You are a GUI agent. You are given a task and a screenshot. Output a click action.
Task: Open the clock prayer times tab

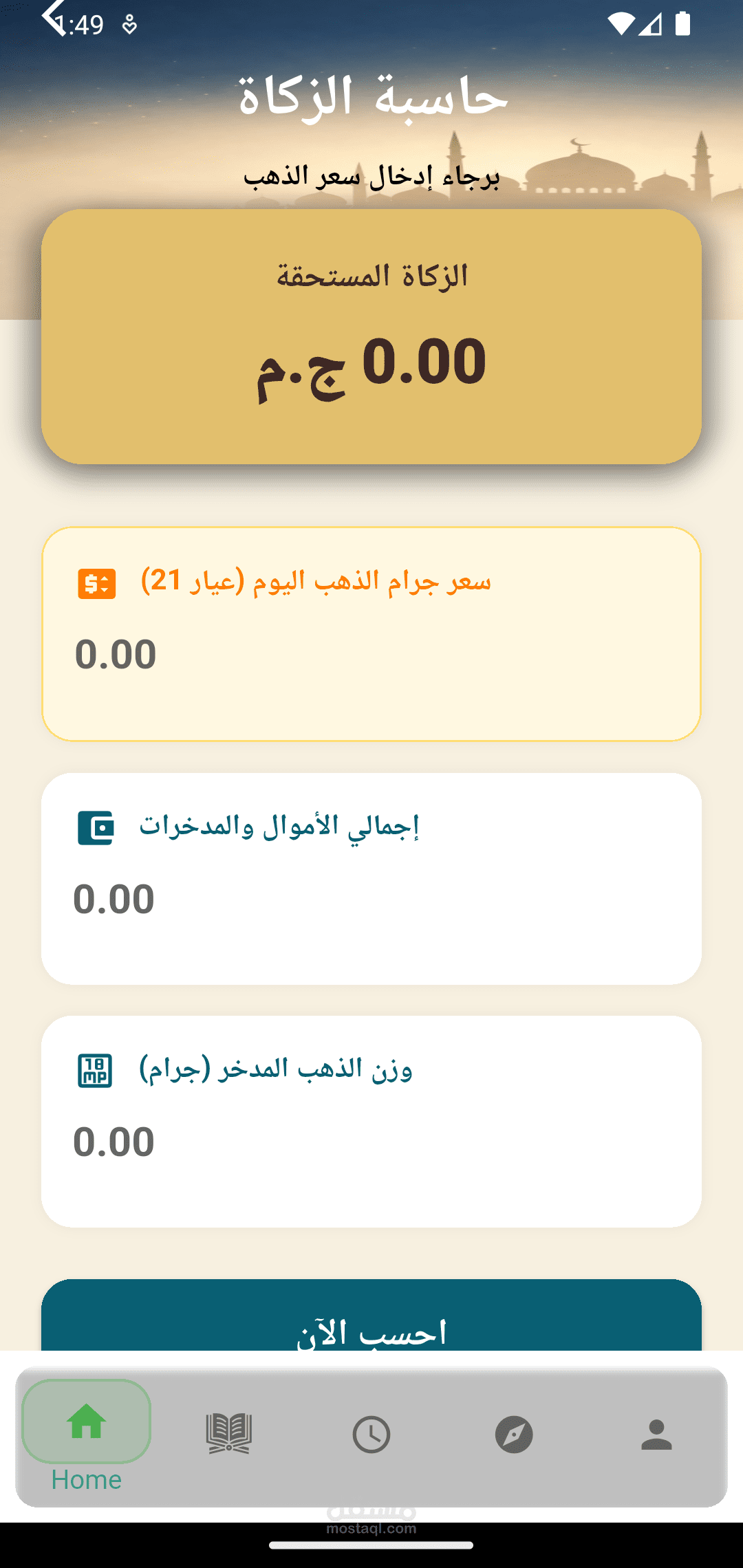point(371,1435)
